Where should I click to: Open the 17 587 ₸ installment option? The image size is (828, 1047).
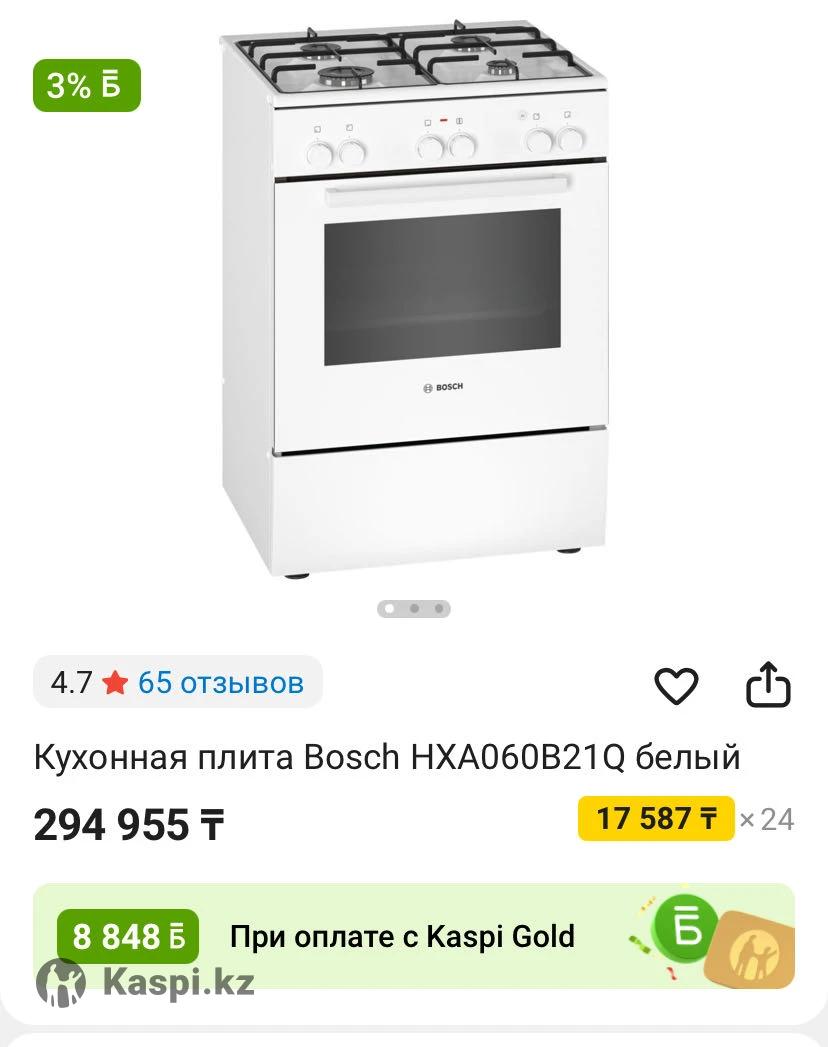[657, 819]
